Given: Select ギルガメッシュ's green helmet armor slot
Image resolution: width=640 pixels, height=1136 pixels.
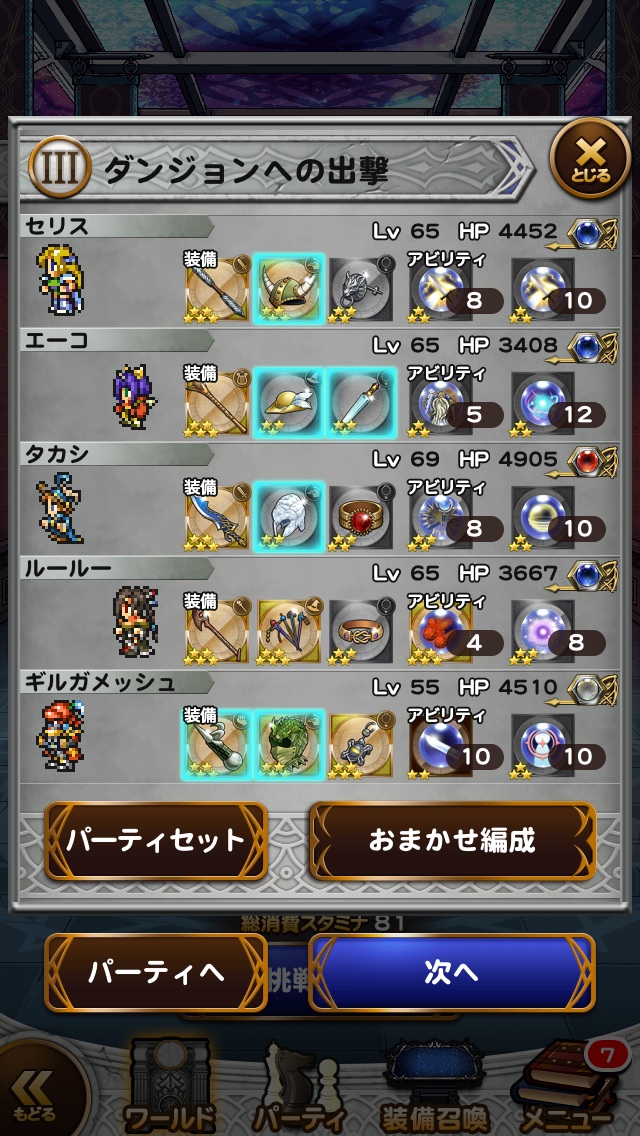Looking at the screenshot, I should [x=289, y=746].
